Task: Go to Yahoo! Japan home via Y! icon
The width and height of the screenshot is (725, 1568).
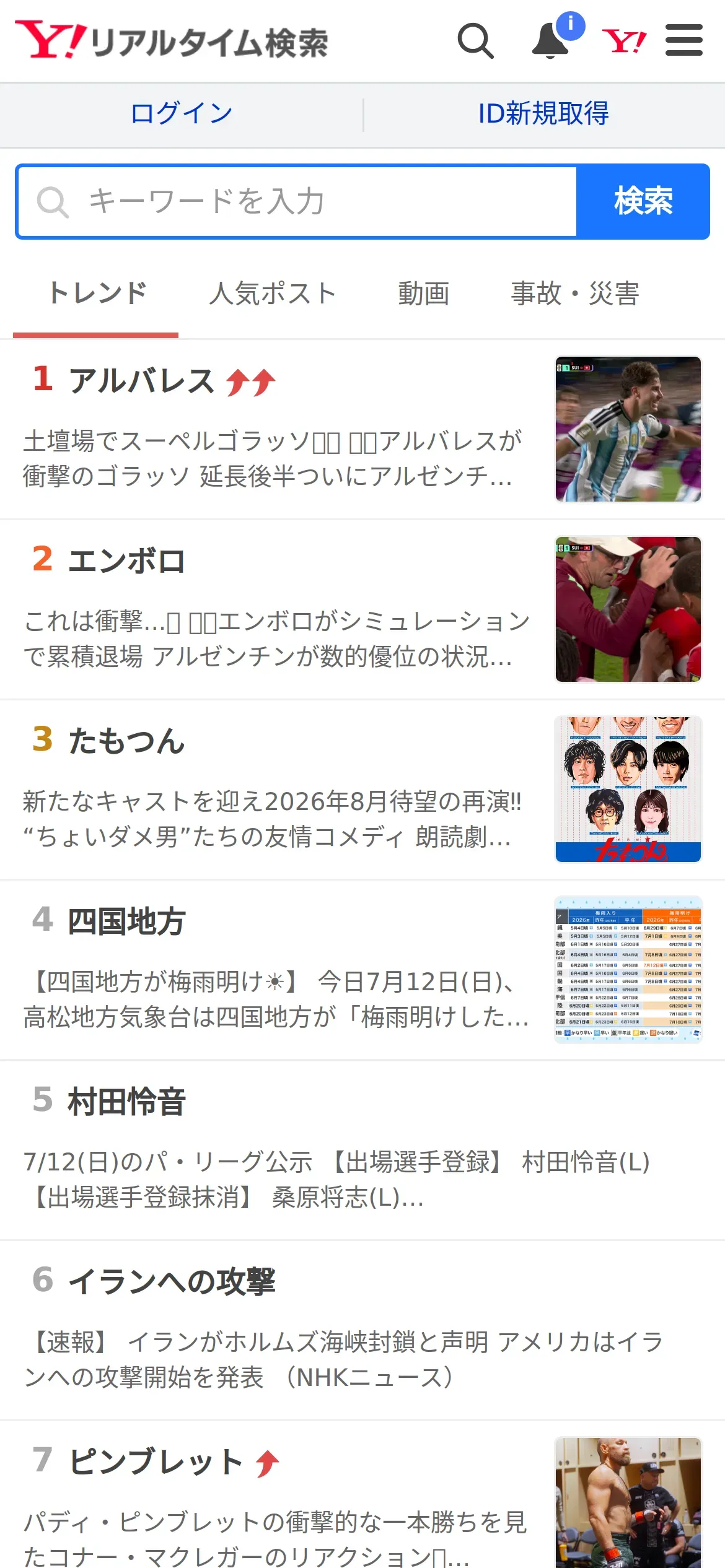Action: (624, 41)
